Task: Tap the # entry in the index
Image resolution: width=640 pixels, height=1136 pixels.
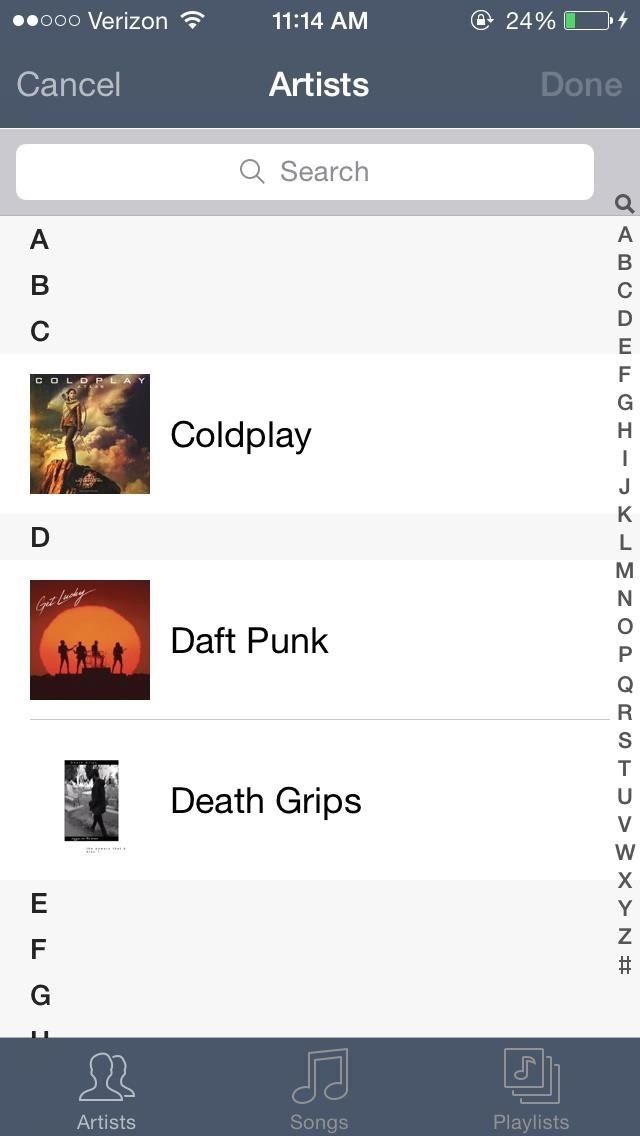Action: [624, 965]
